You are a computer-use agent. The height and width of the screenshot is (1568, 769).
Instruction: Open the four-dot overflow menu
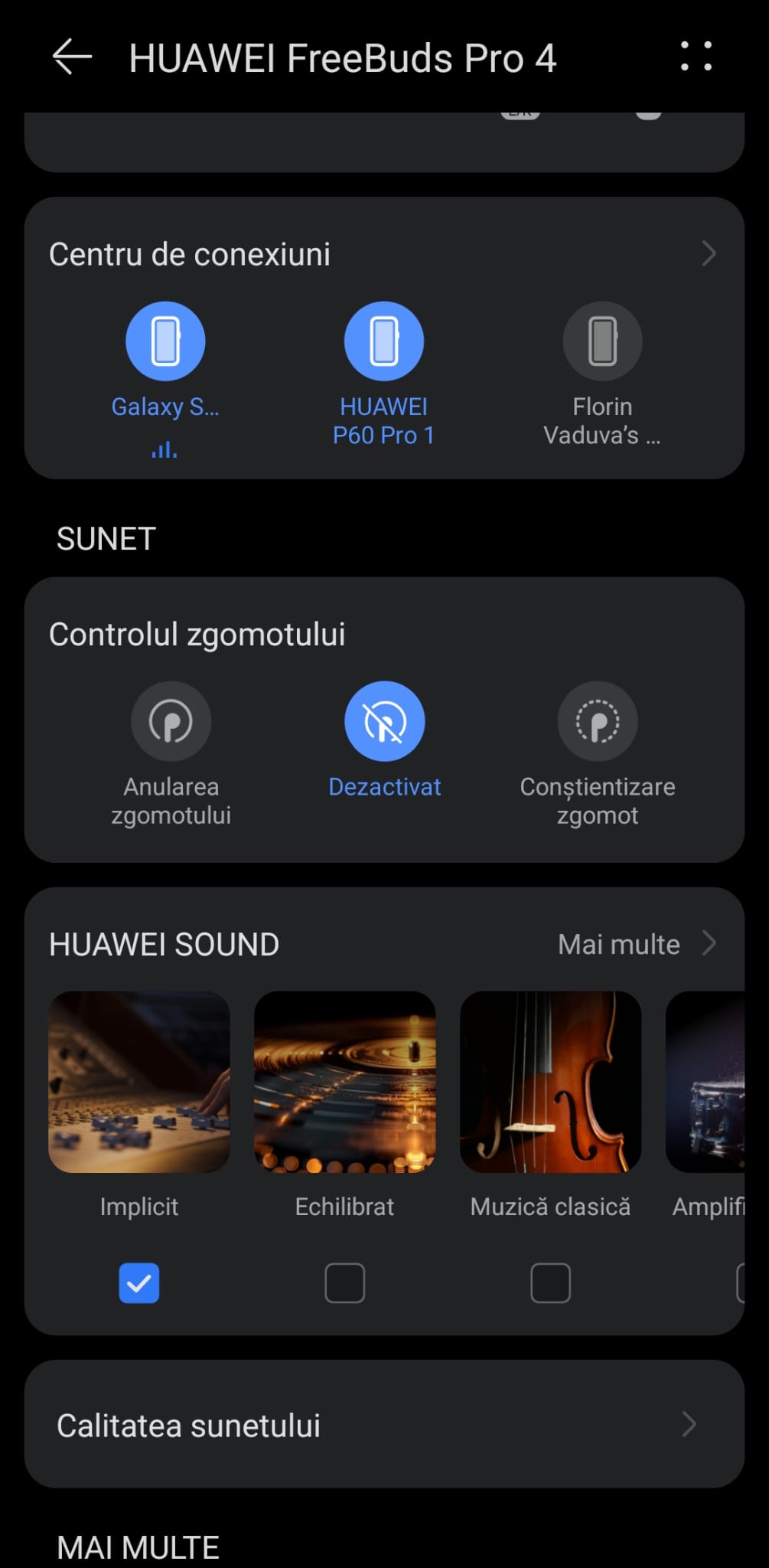click(x=696, y=57)
